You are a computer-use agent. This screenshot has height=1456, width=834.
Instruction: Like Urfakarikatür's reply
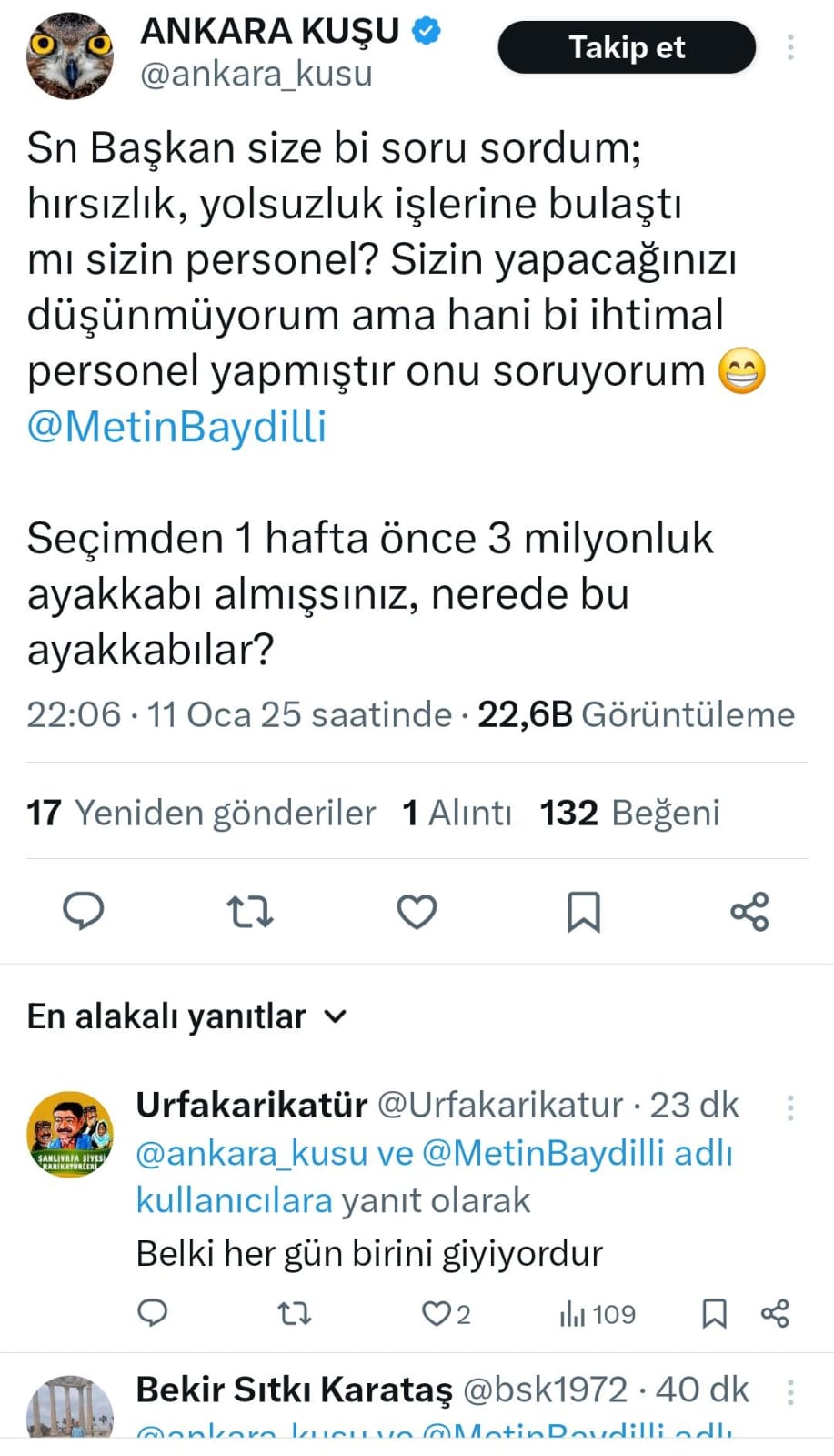pos(446,1314)
